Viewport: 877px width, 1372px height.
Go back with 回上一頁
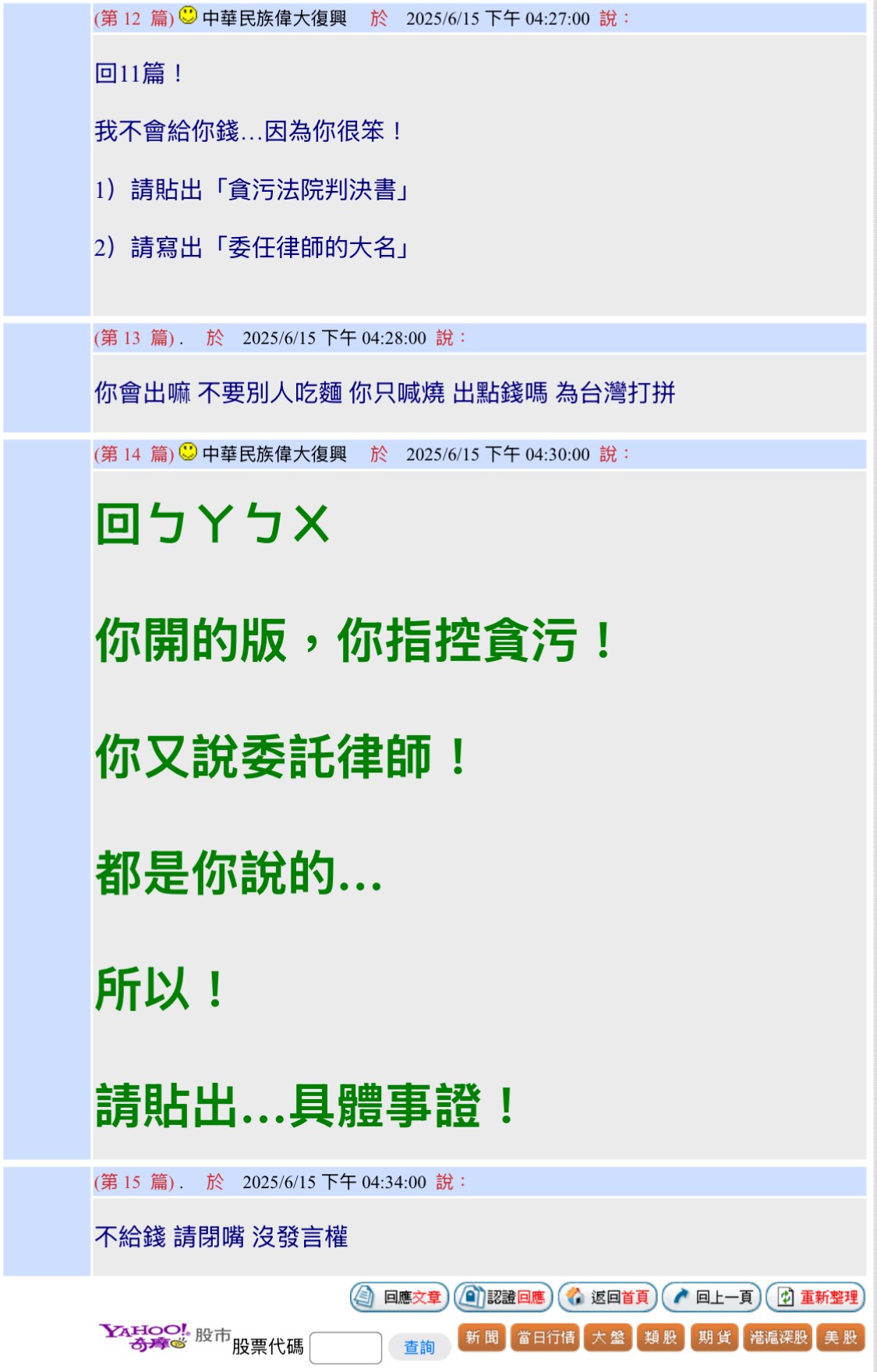click(711, 1297)
